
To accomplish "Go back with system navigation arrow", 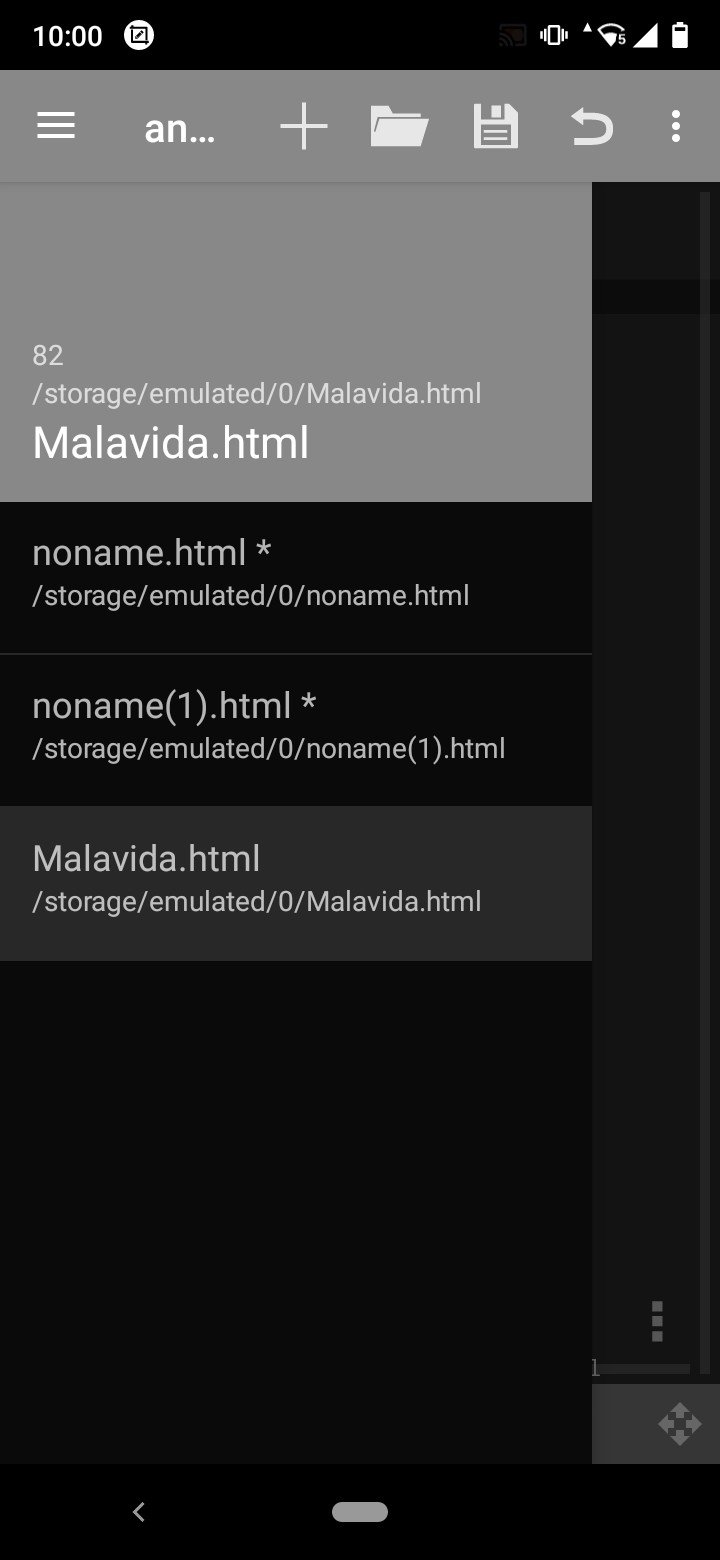I will tap(139, 1512).
